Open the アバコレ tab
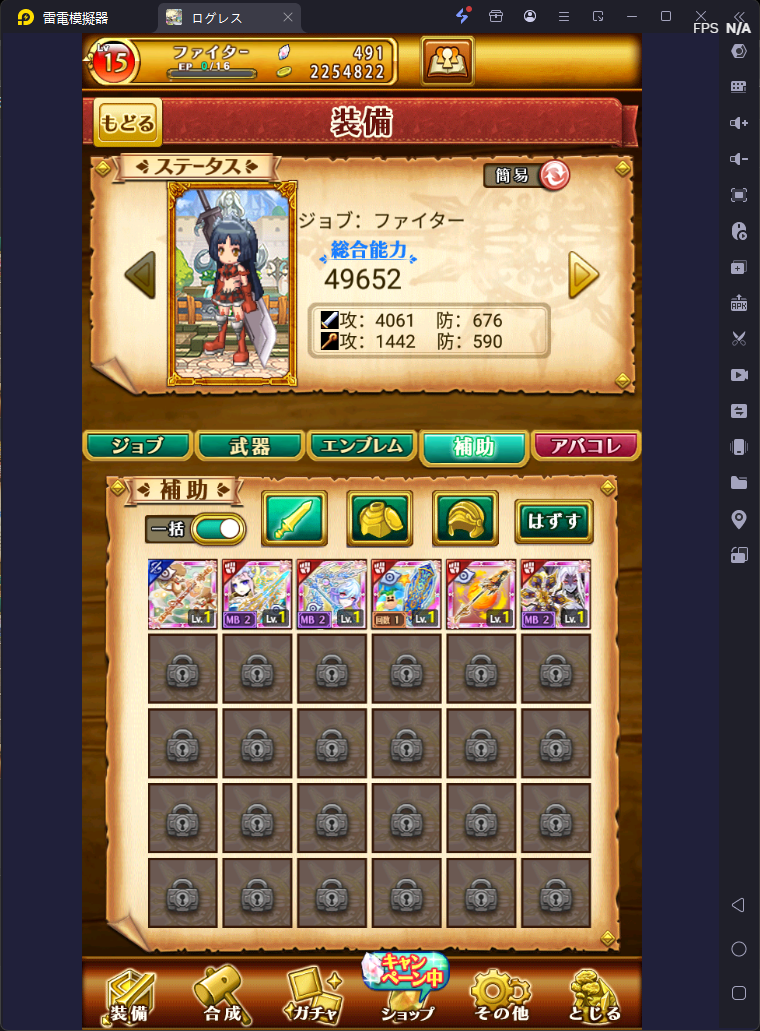This screenshot has height=1031, width=760. (x=586, y=446)
